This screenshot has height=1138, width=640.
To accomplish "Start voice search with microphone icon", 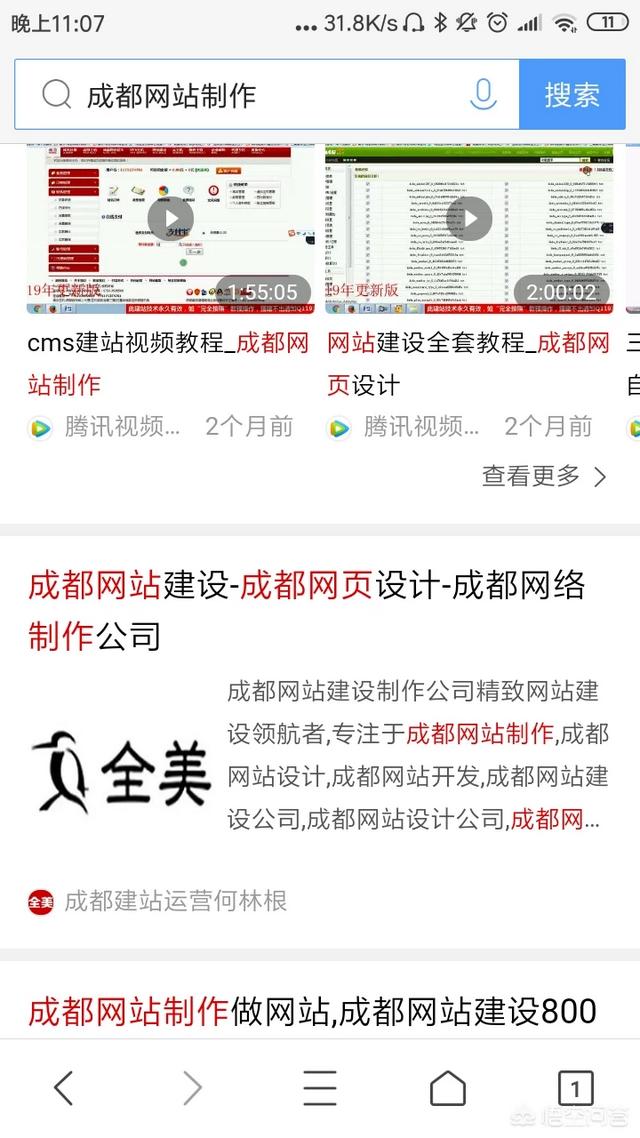I will coord(483,95).
